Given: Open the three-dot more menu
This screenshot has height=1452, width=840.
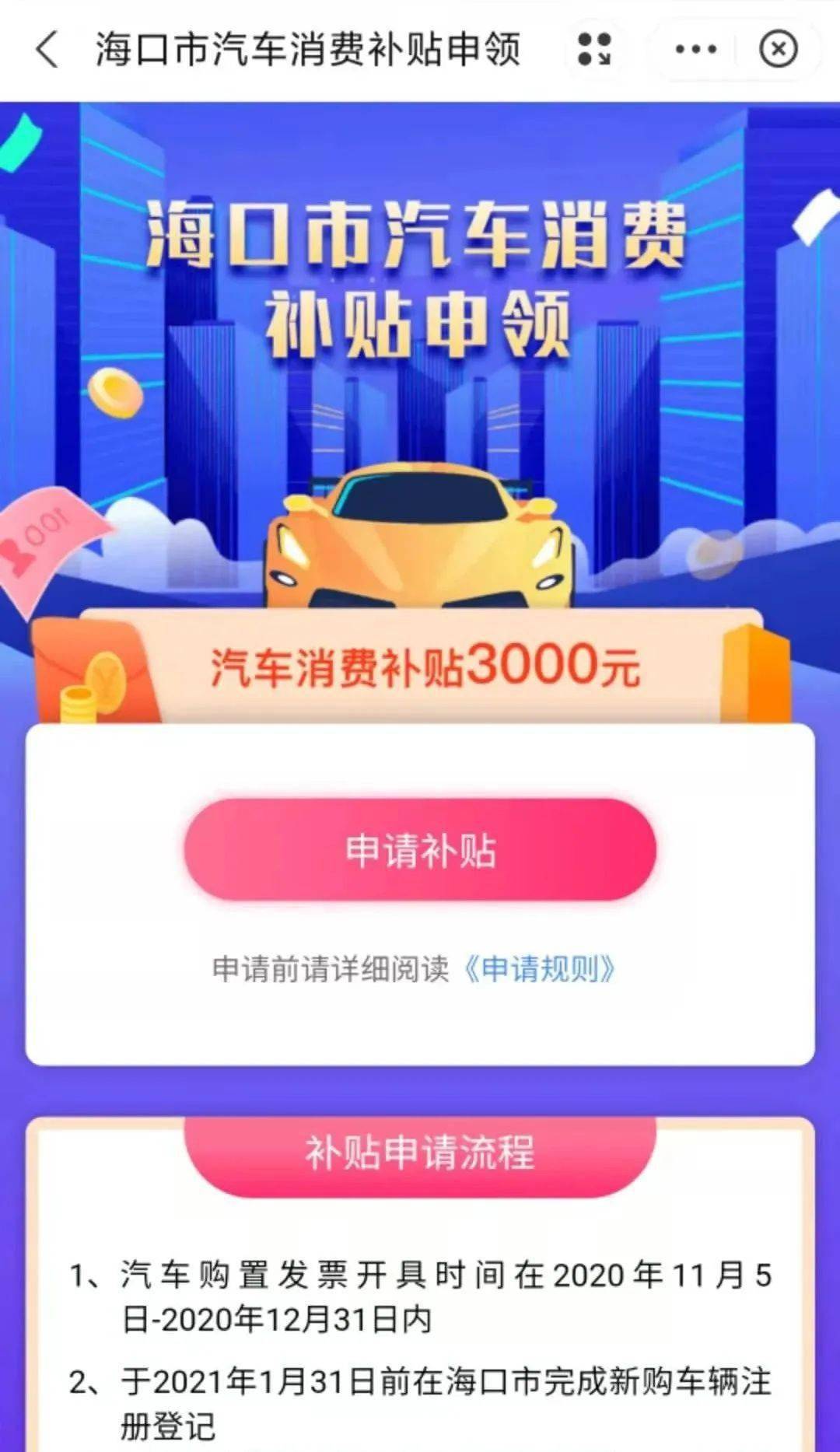Looking at the screenshot, I should tap(695, 49).
